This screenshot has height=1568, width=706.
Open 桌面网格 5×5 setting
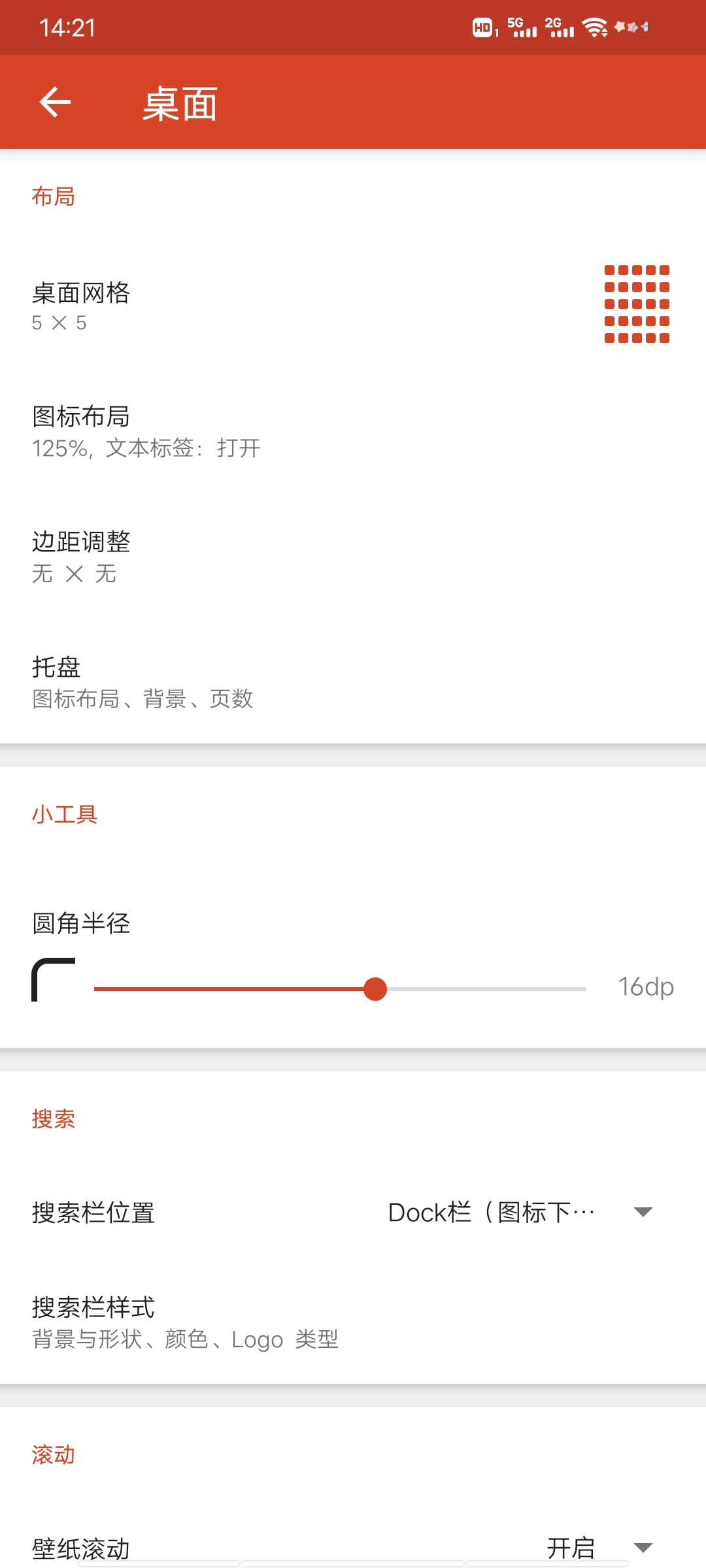[x=353, y=305]
